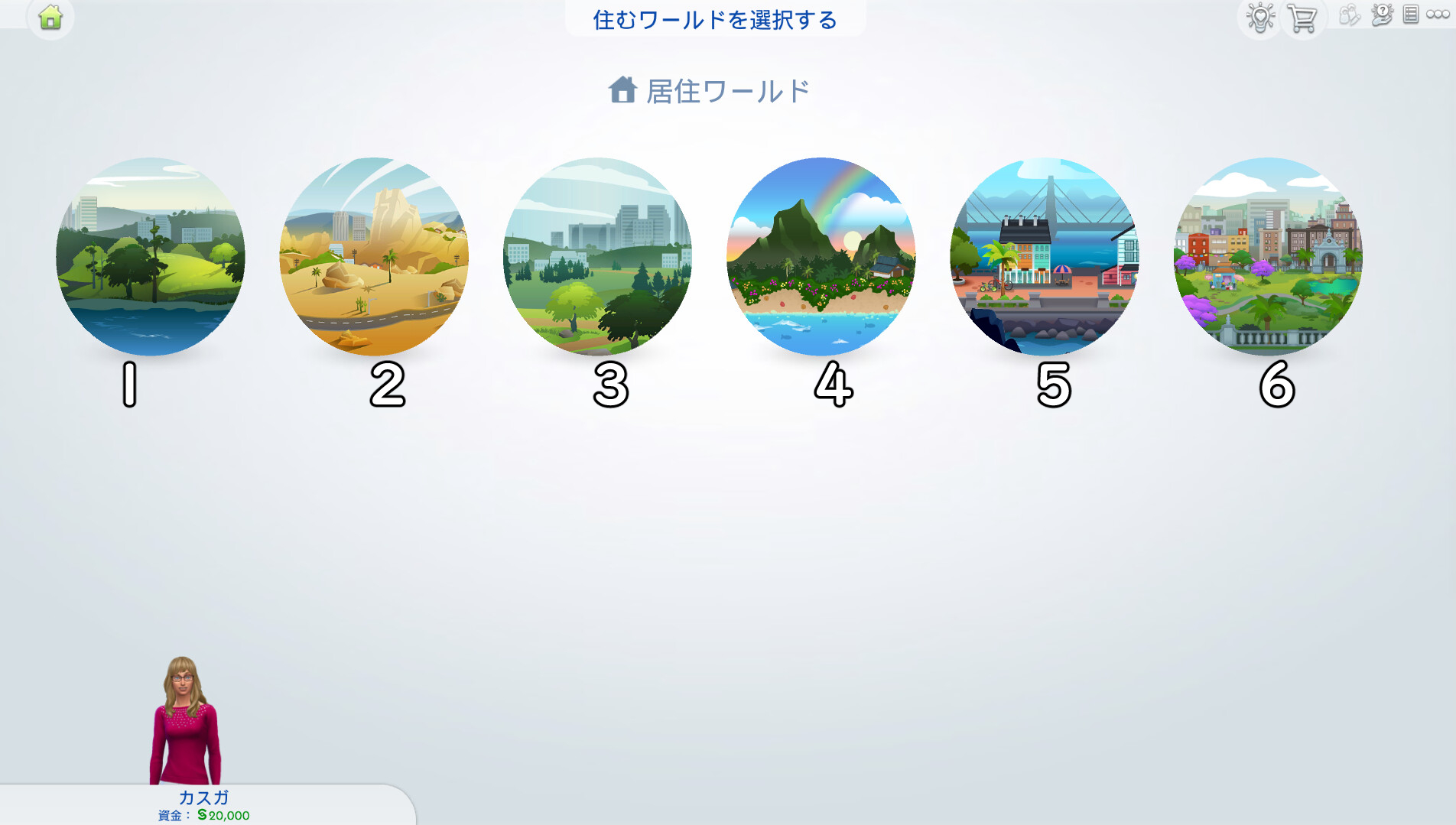Select world 4 with the rainbow island
1456x825 pixels.
(821, 256)
